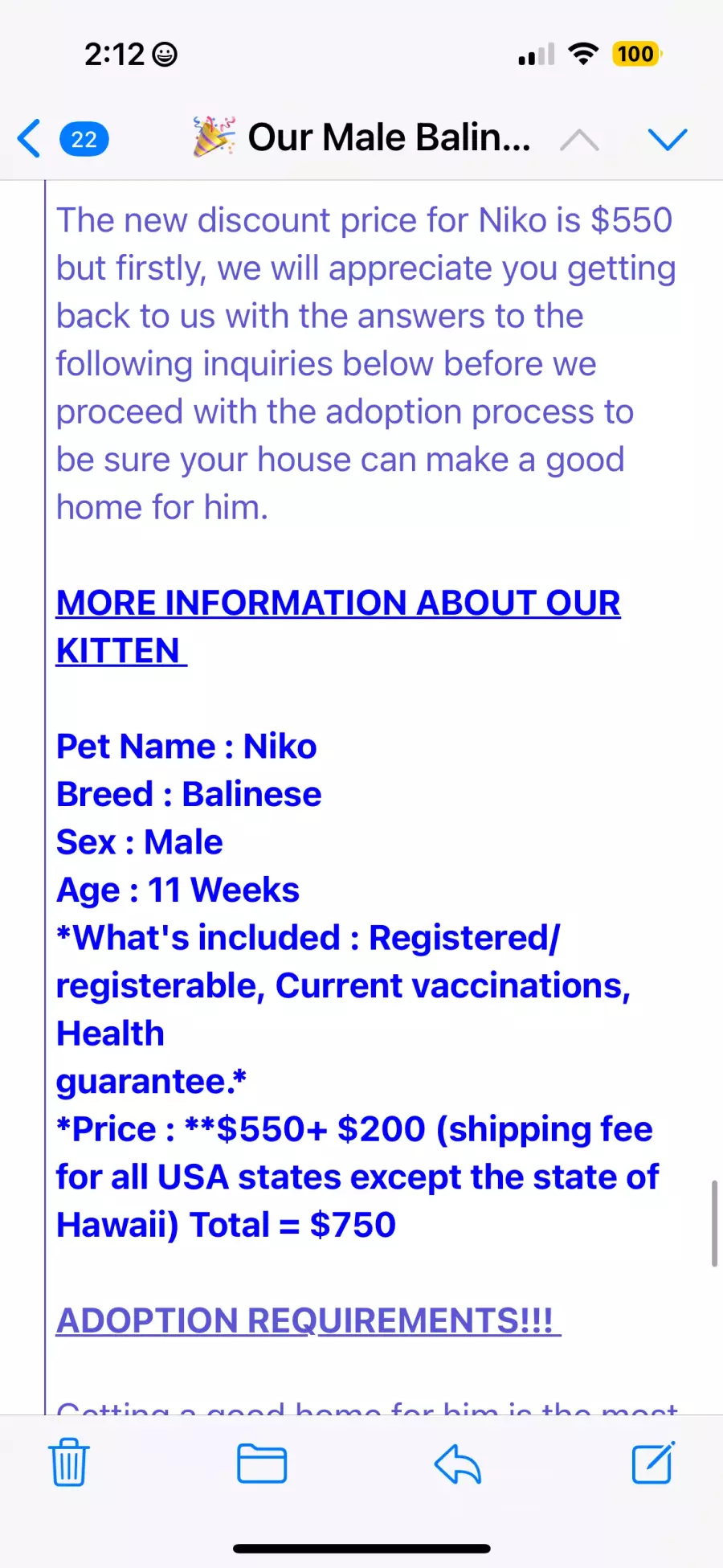Image resolution: width=723 pixels, height=1568 pixels.
Task: Reply to this email
Action: 458,1463
